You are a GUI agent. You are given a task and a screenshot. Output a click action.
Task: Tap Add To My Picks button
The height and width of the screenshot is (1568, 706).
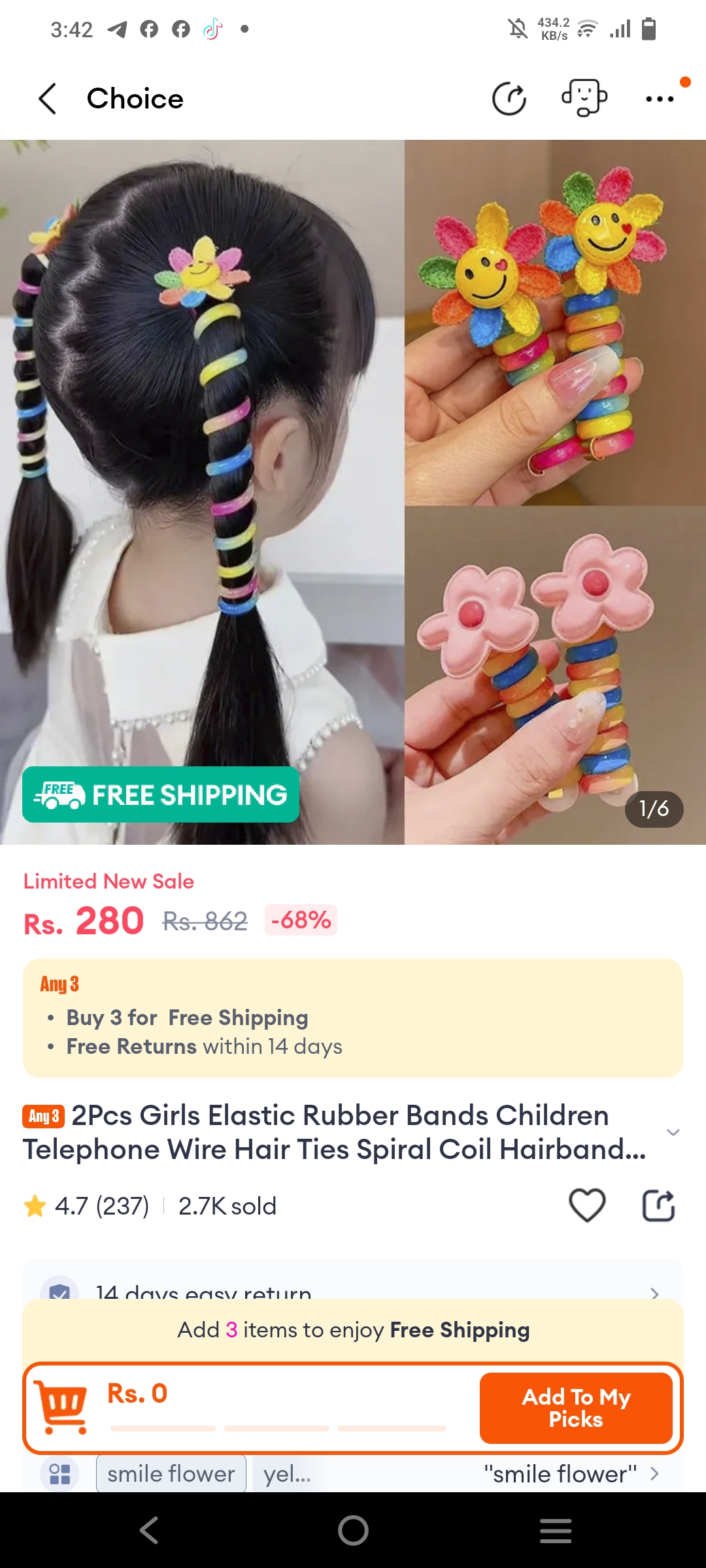[x=575, y=1408]
